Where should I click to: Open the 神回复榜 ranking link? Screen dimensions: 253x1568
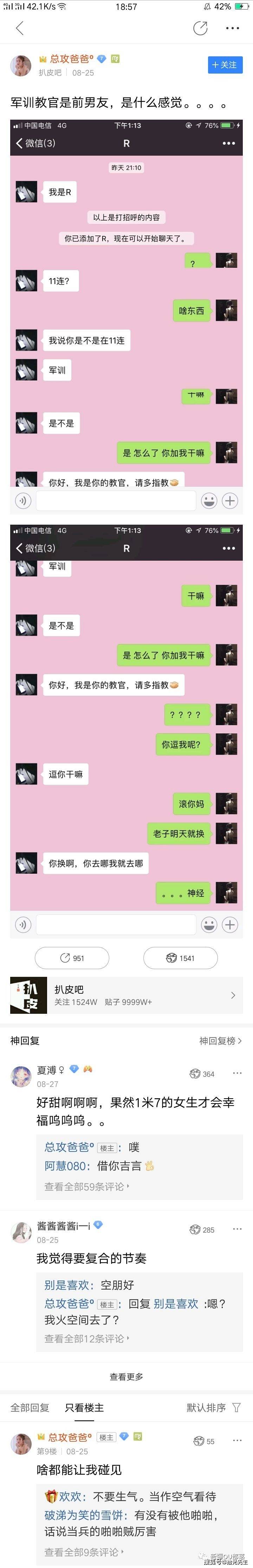220,1041
